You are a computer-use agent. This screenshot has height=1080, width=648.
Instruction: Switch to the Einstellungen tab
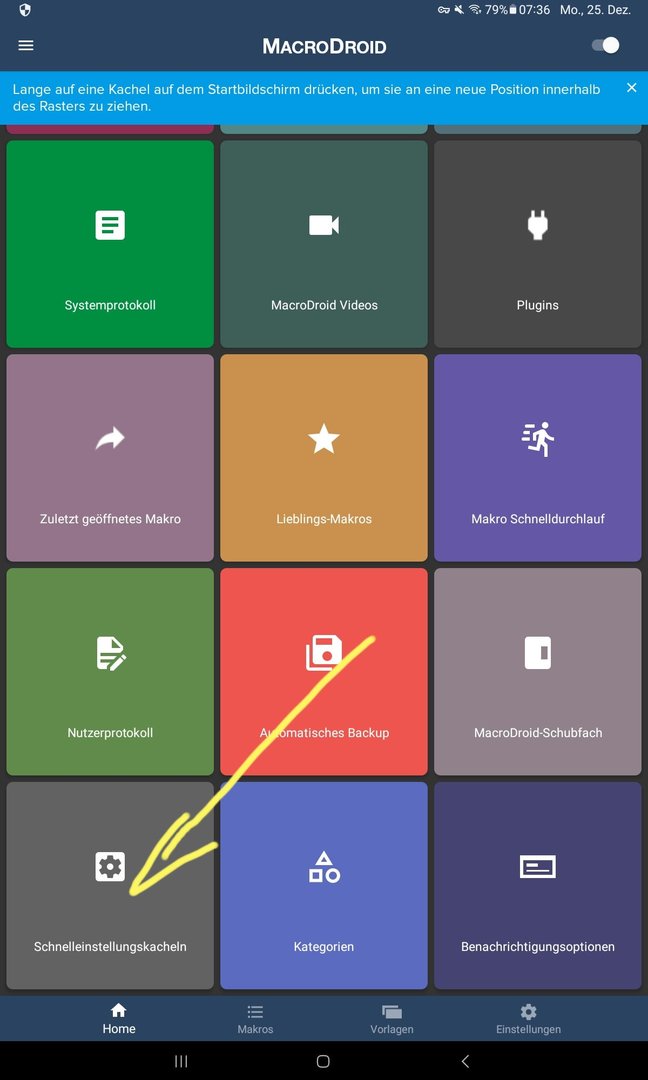(x=528, y=1019)
